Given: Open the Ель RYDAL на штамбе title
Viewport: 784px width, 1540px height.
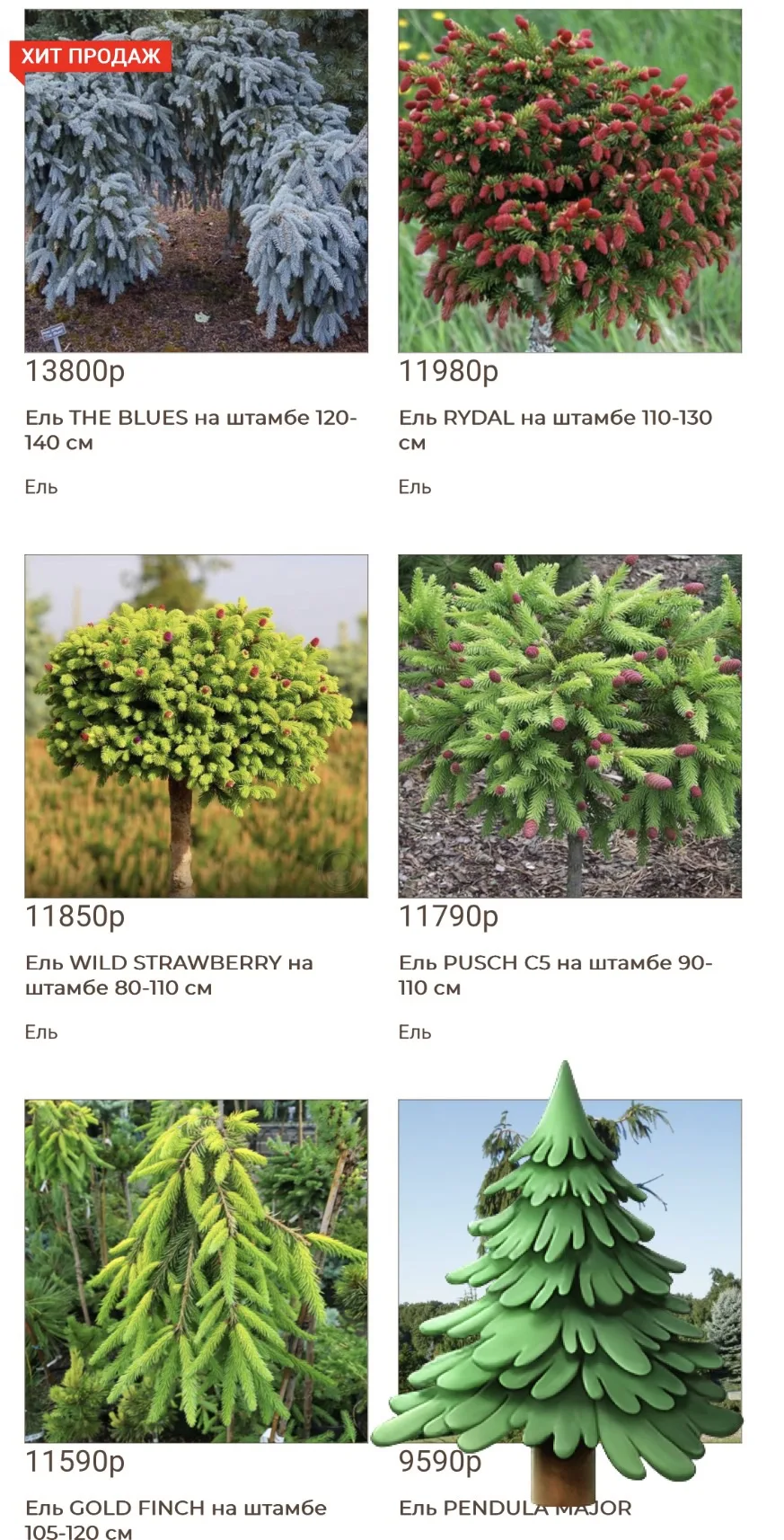Looking at the screenshot, I should (555, 430).
